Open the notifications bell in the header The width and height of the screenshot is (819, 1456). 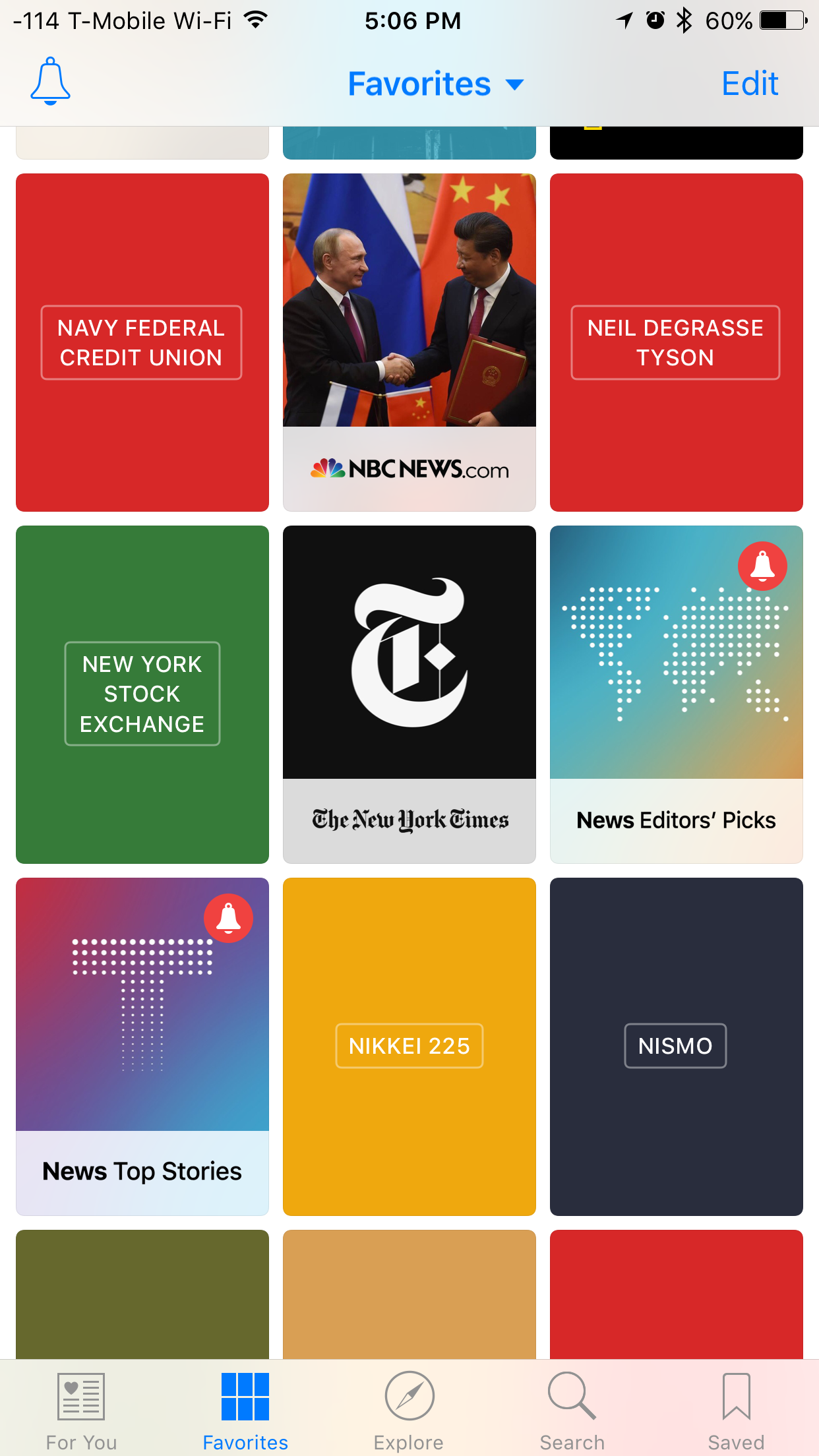coord(50,82)
